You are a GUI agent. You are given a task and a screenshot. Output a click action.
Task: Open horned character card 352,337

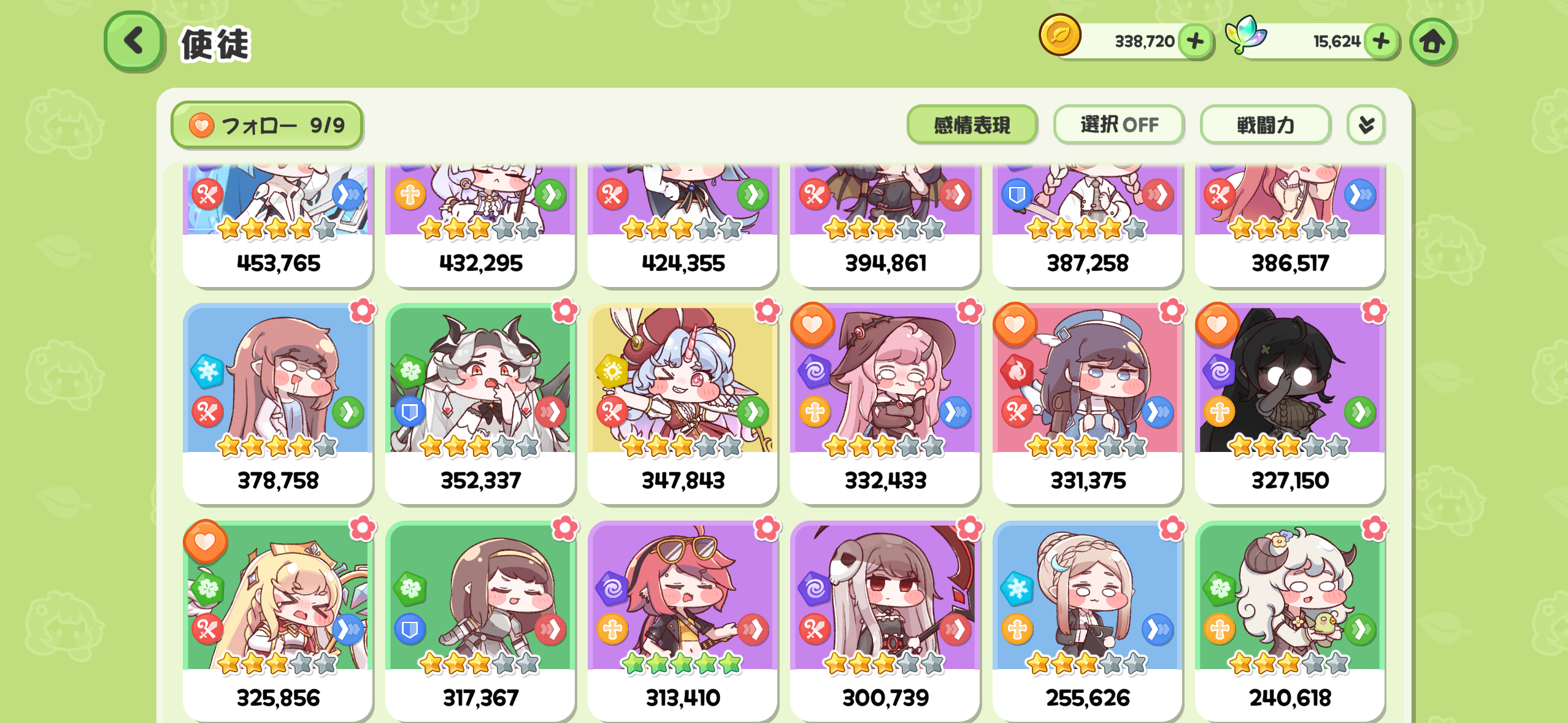[x=480, y=404]
